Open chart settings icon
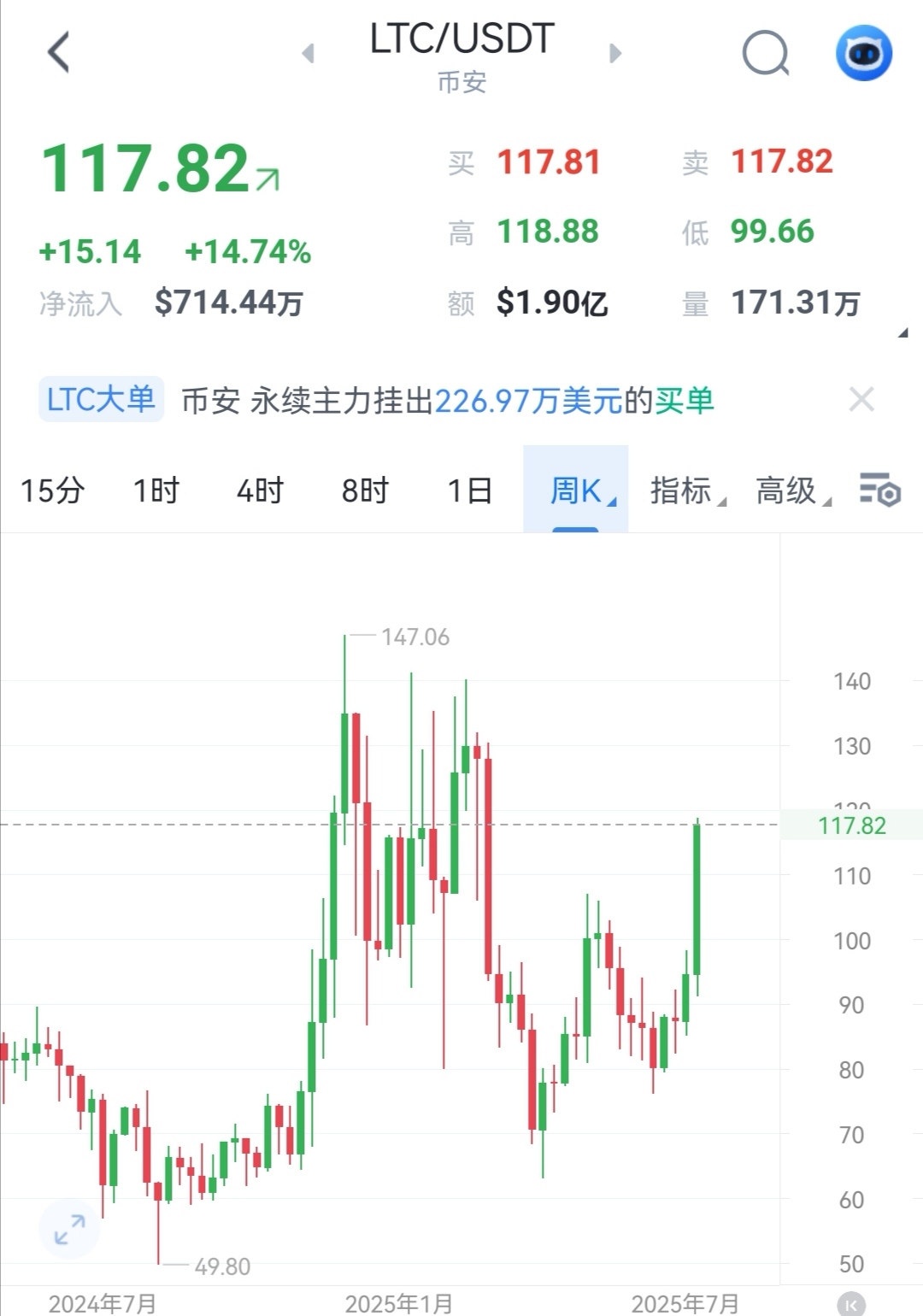923x1316 pixels. pos(880,491)
